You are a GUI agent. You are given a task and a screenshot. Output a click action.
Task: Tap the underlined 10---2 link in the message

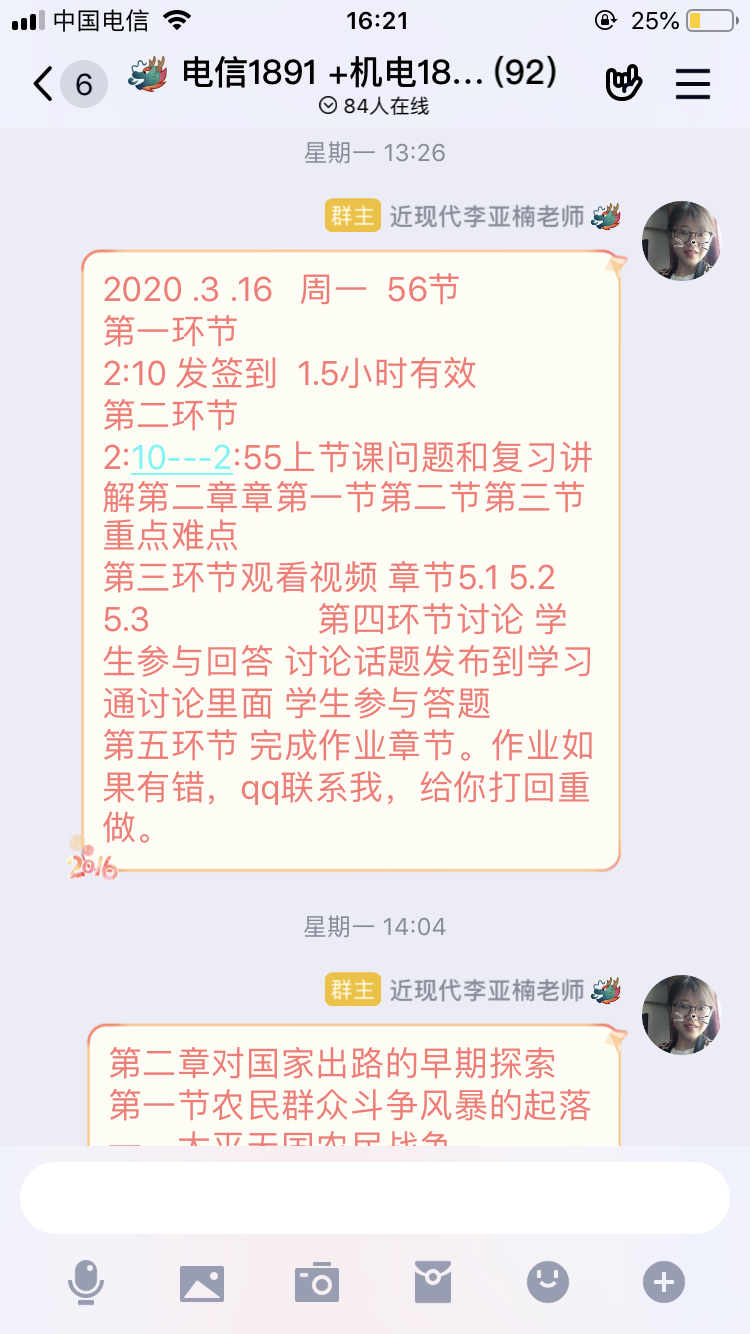tap(182, 458)
